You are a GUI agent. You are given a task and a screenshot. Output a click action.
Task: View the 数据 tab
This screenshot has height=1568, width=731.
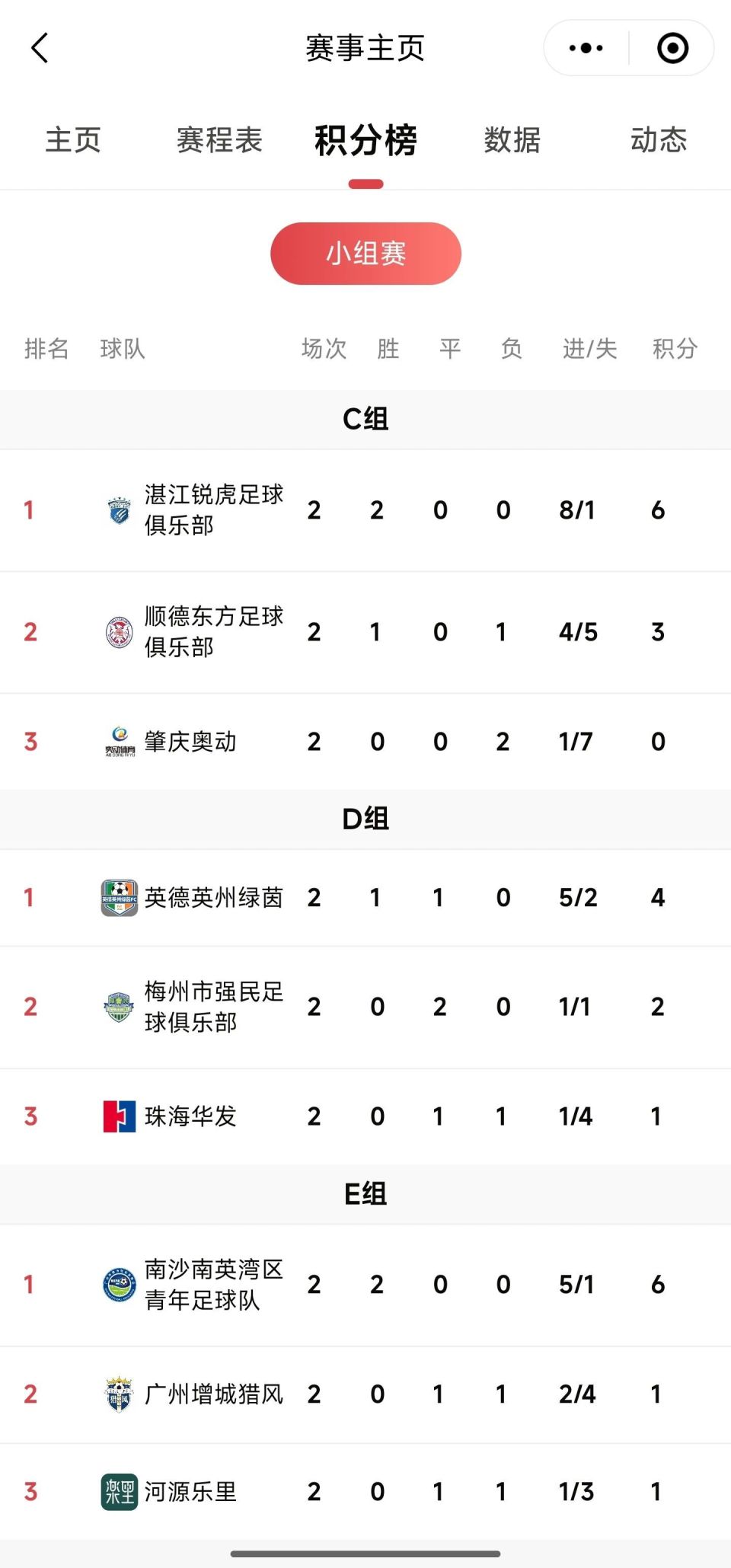(512, 140)
